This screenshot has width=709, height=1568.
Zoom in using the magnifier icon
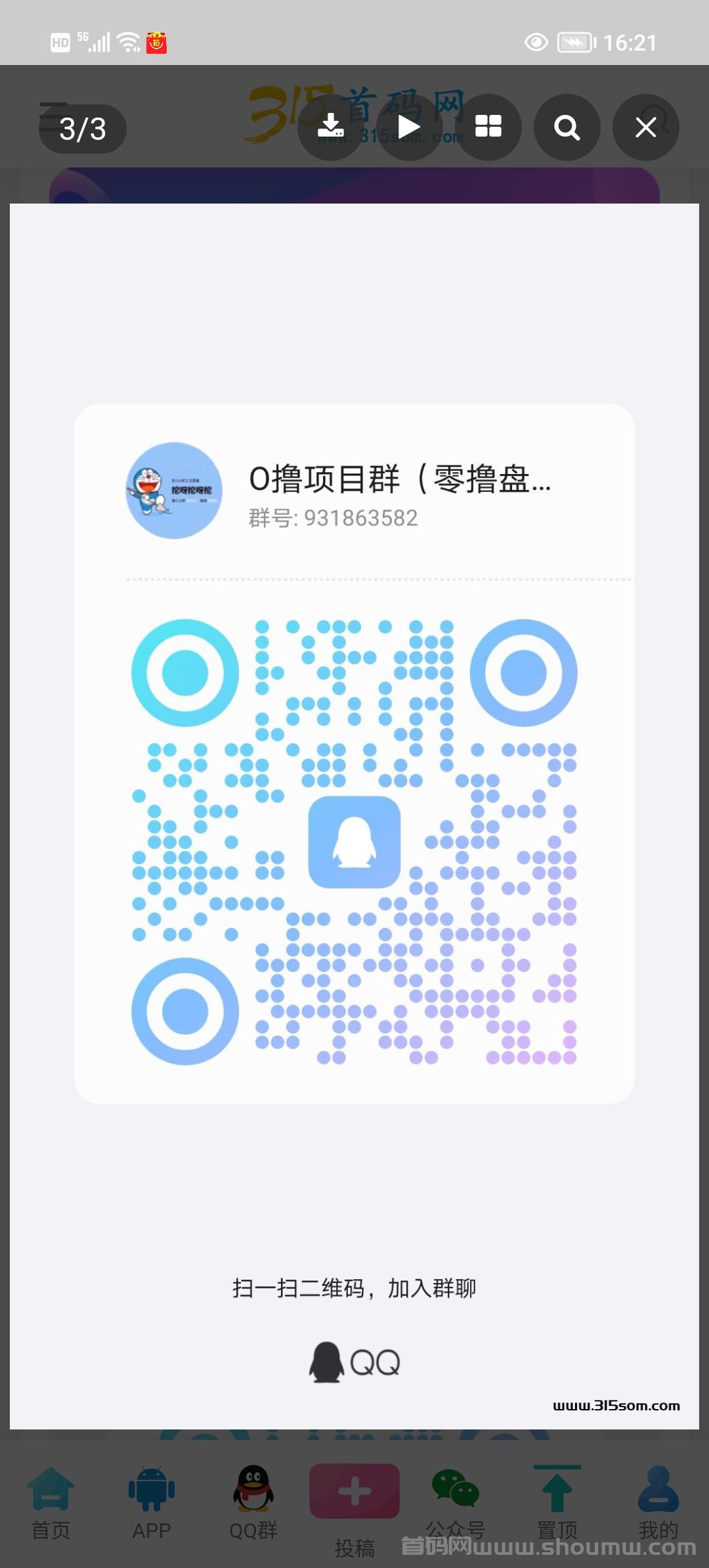coord(567,127)
